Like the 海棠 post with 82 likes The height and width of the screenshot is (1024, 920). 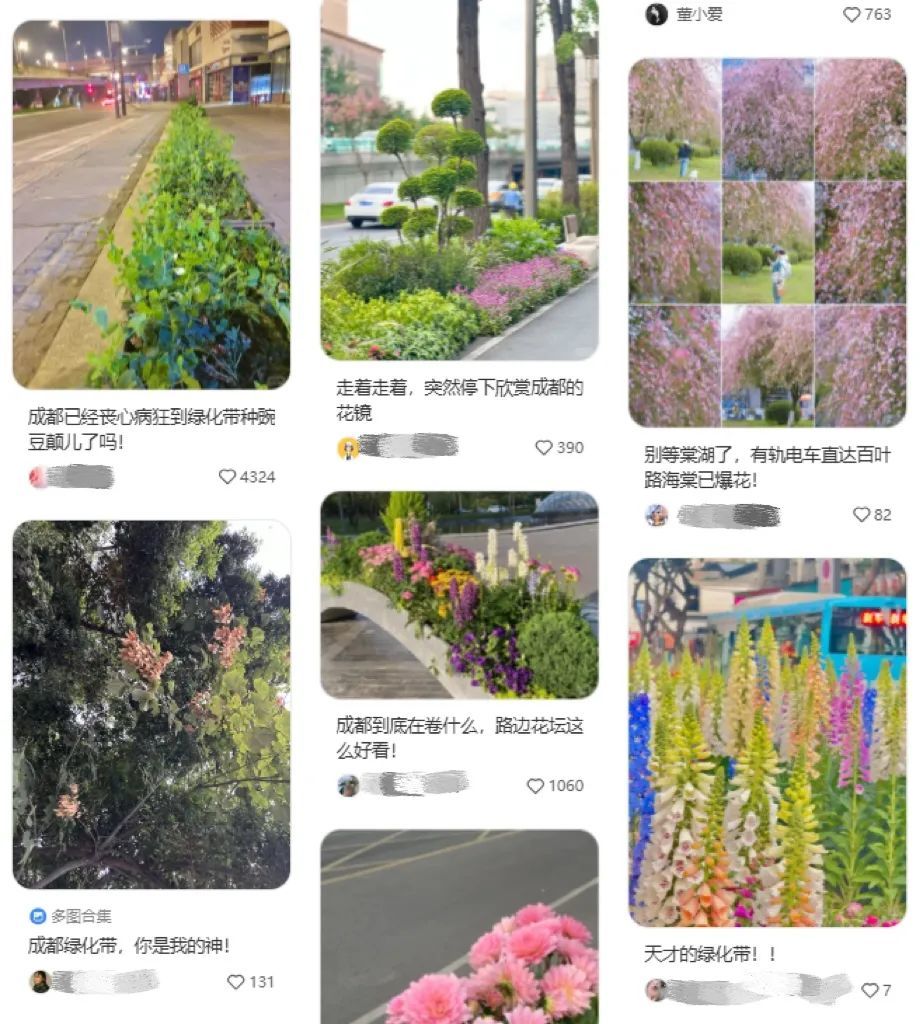[x=862, y=515]
